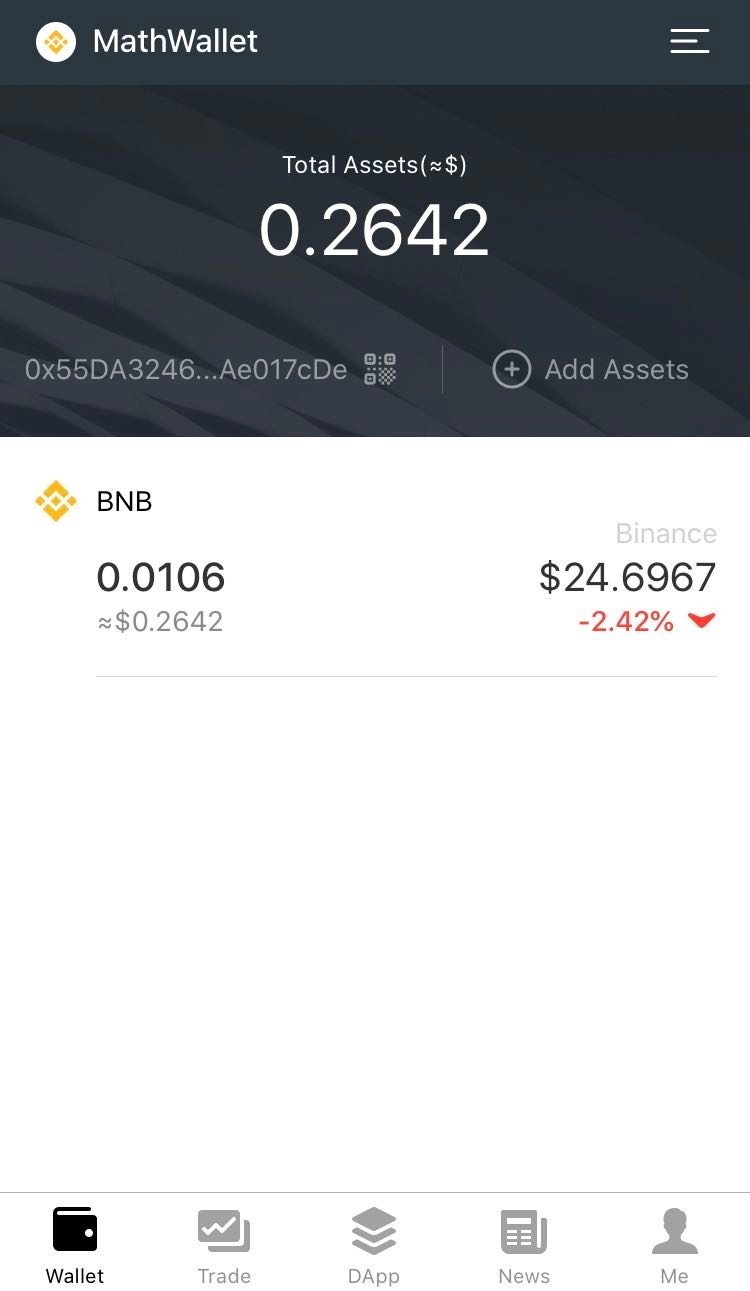Go to the DApp tab
Image resolution: width=750 pixels, height=1291 pixels.
374,1245
